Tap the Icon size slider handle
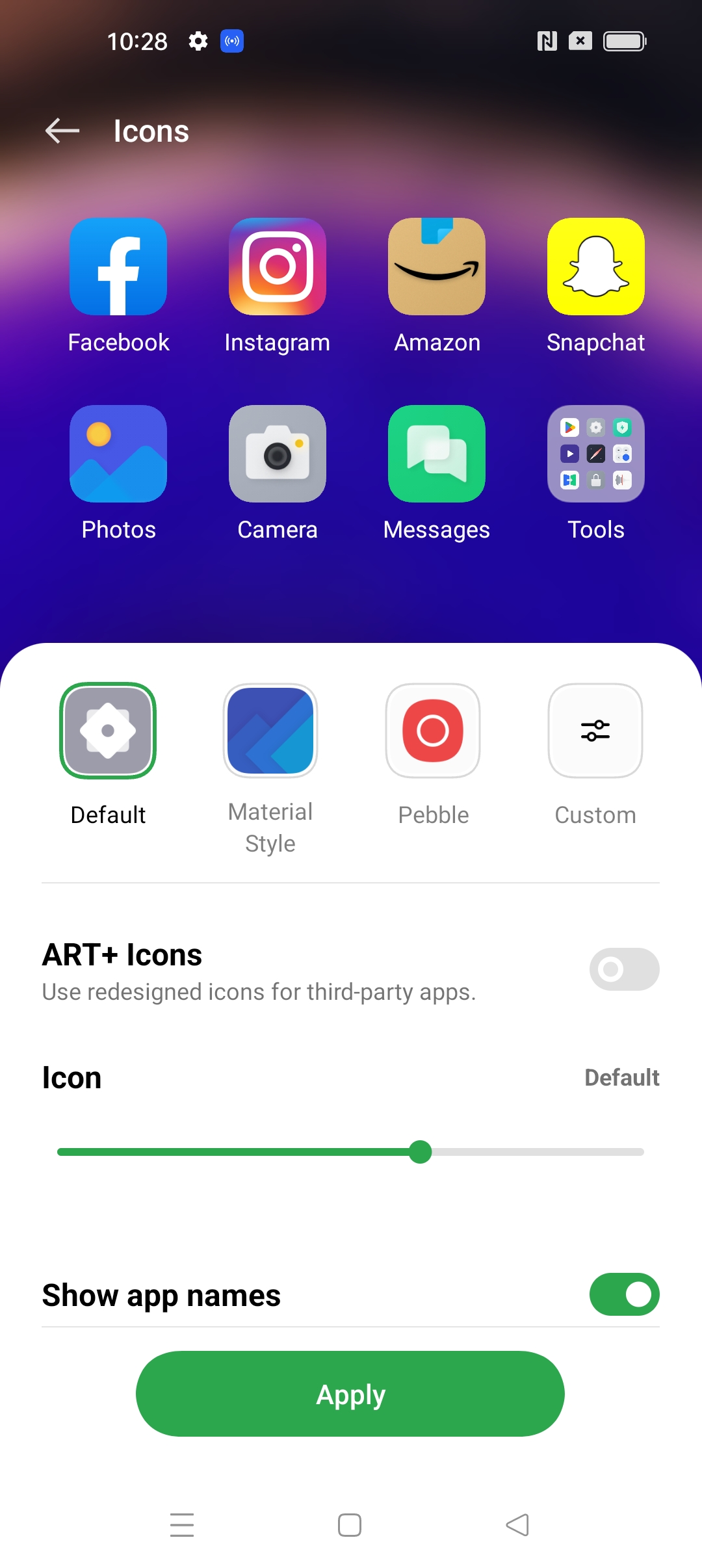 (x=421, y=1152)
